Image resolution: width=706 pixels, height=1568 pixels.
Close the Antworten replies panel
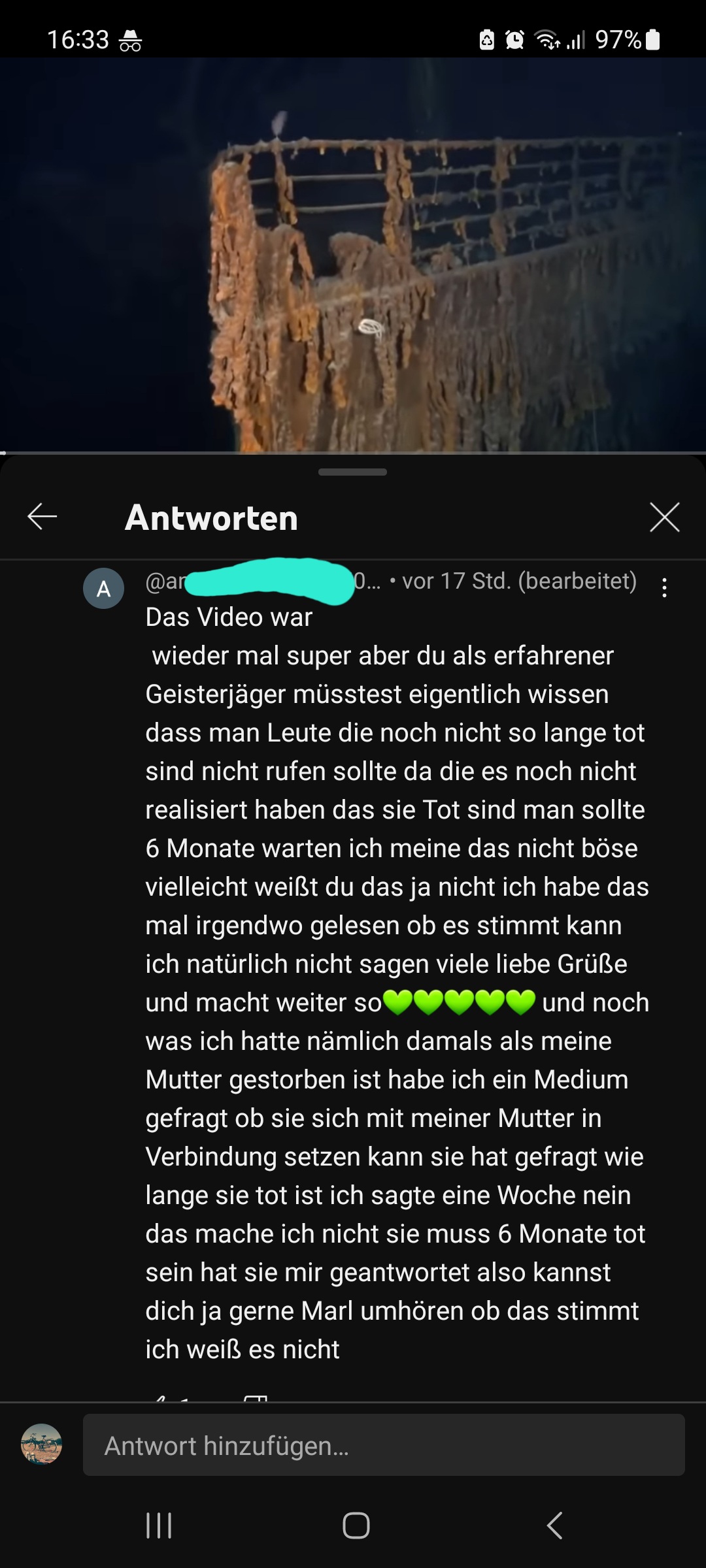tap(665, 517)
